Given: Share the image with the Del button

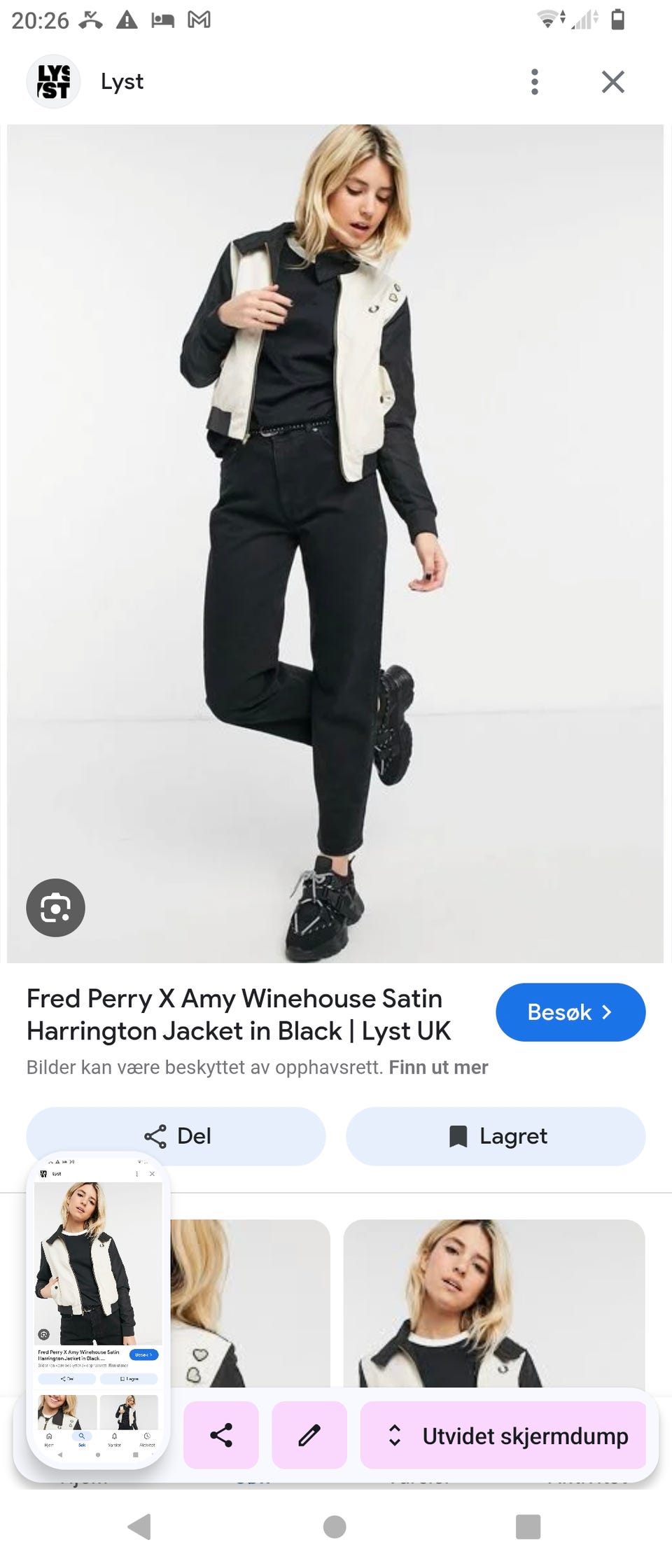Looking at the screenshot, I should pyautogui.click(x=176, y=1136).
